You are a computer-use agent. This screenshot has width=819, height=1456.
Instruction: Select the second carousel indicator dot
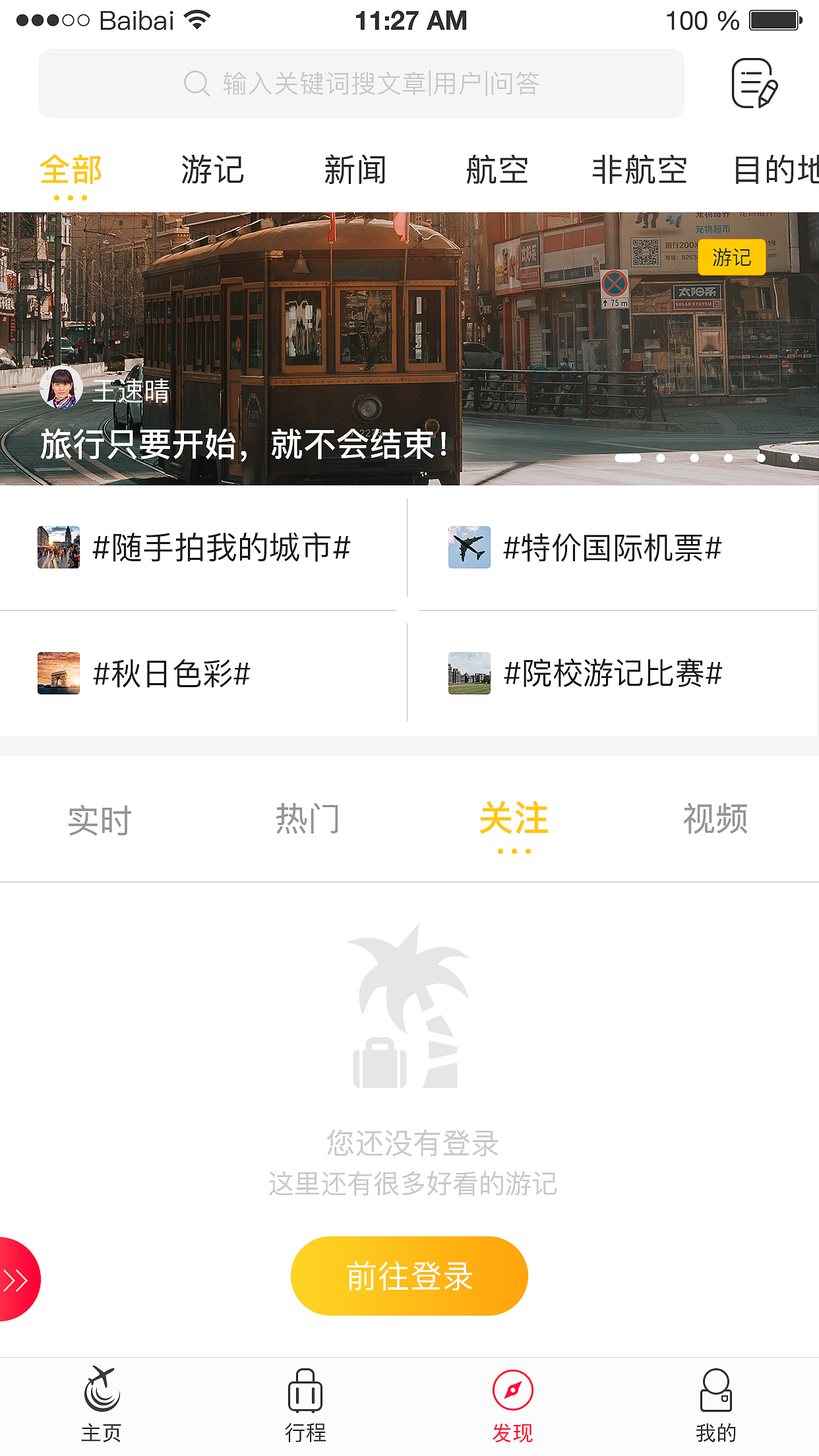coord(660,457)
